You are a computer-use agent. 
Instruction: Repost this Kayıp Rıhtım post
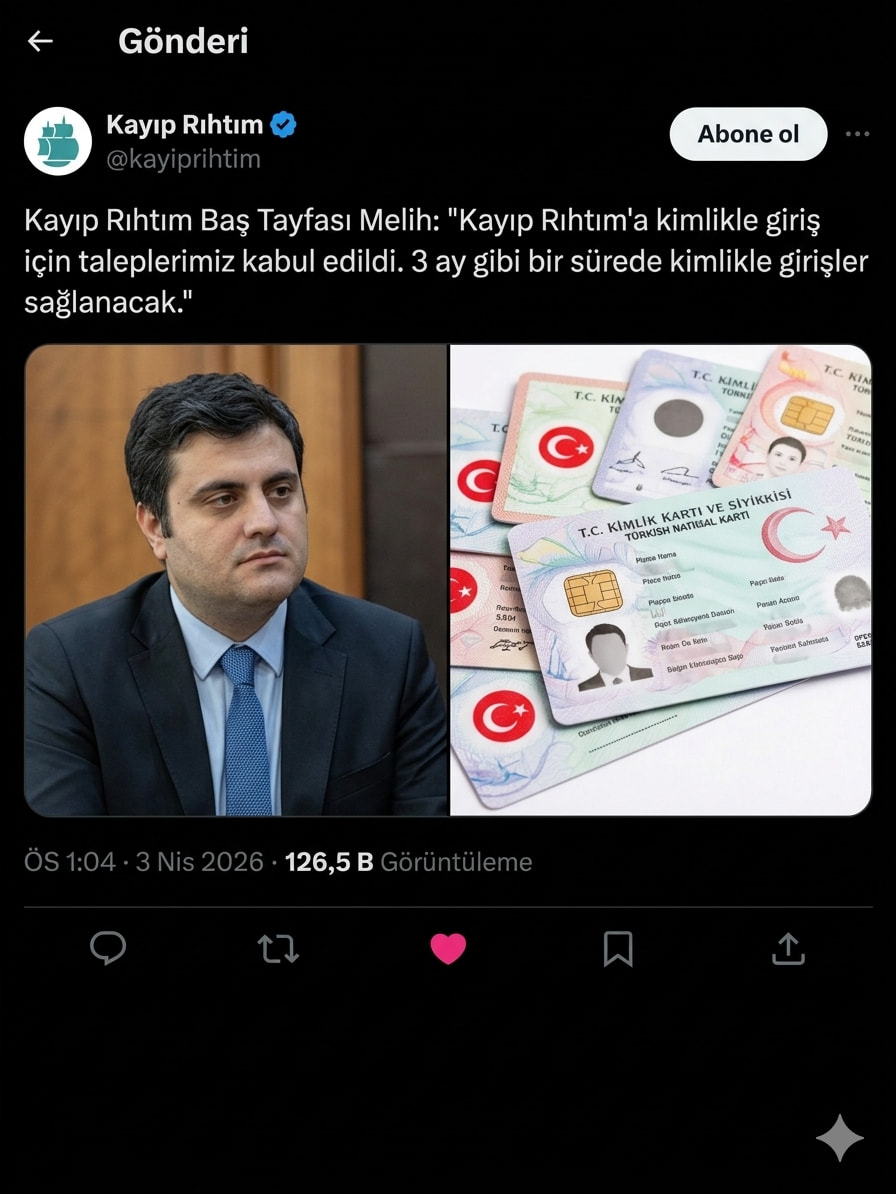pos(278,948)
